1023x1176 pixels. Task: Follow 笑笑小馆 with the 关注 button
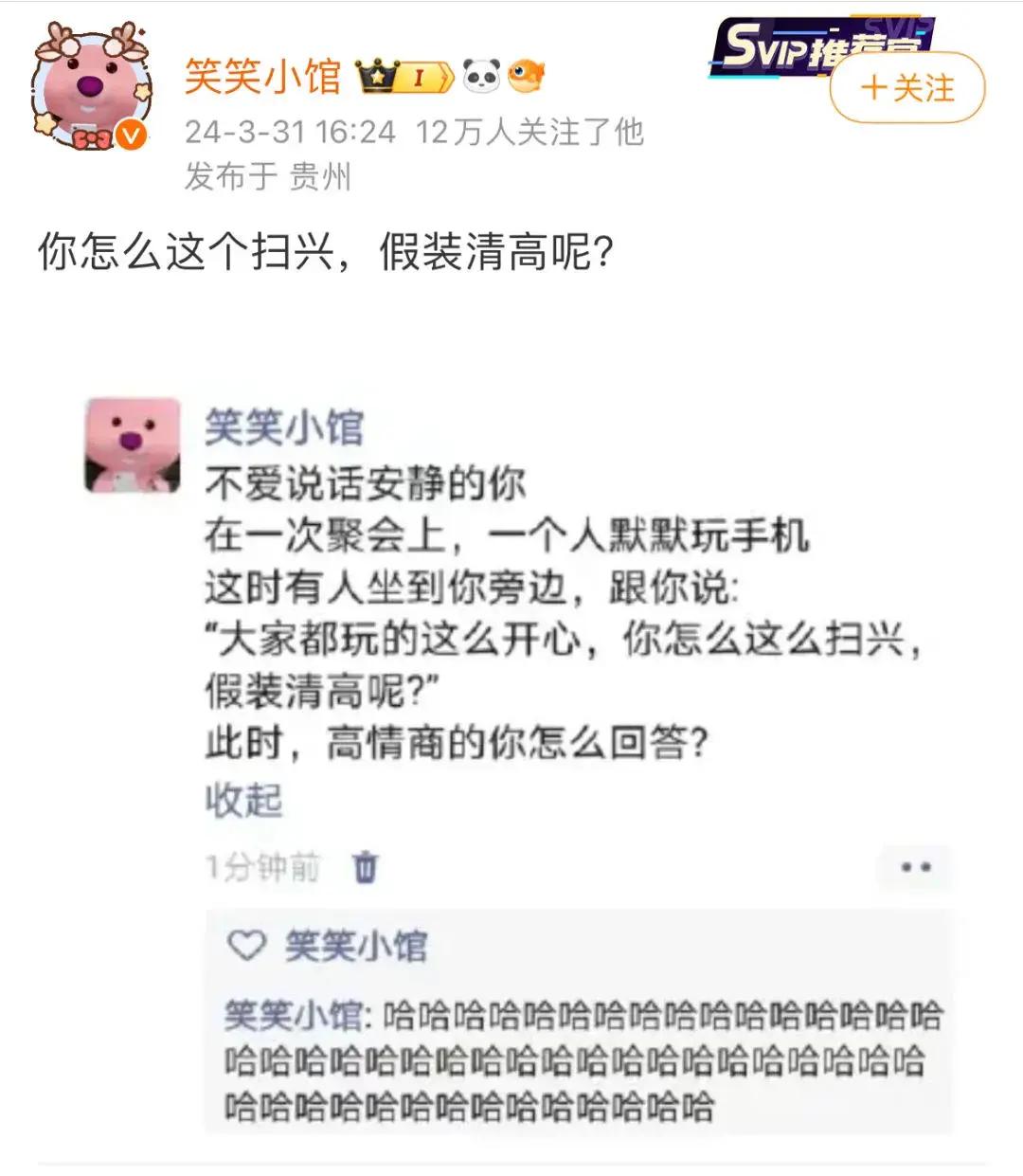906,88
